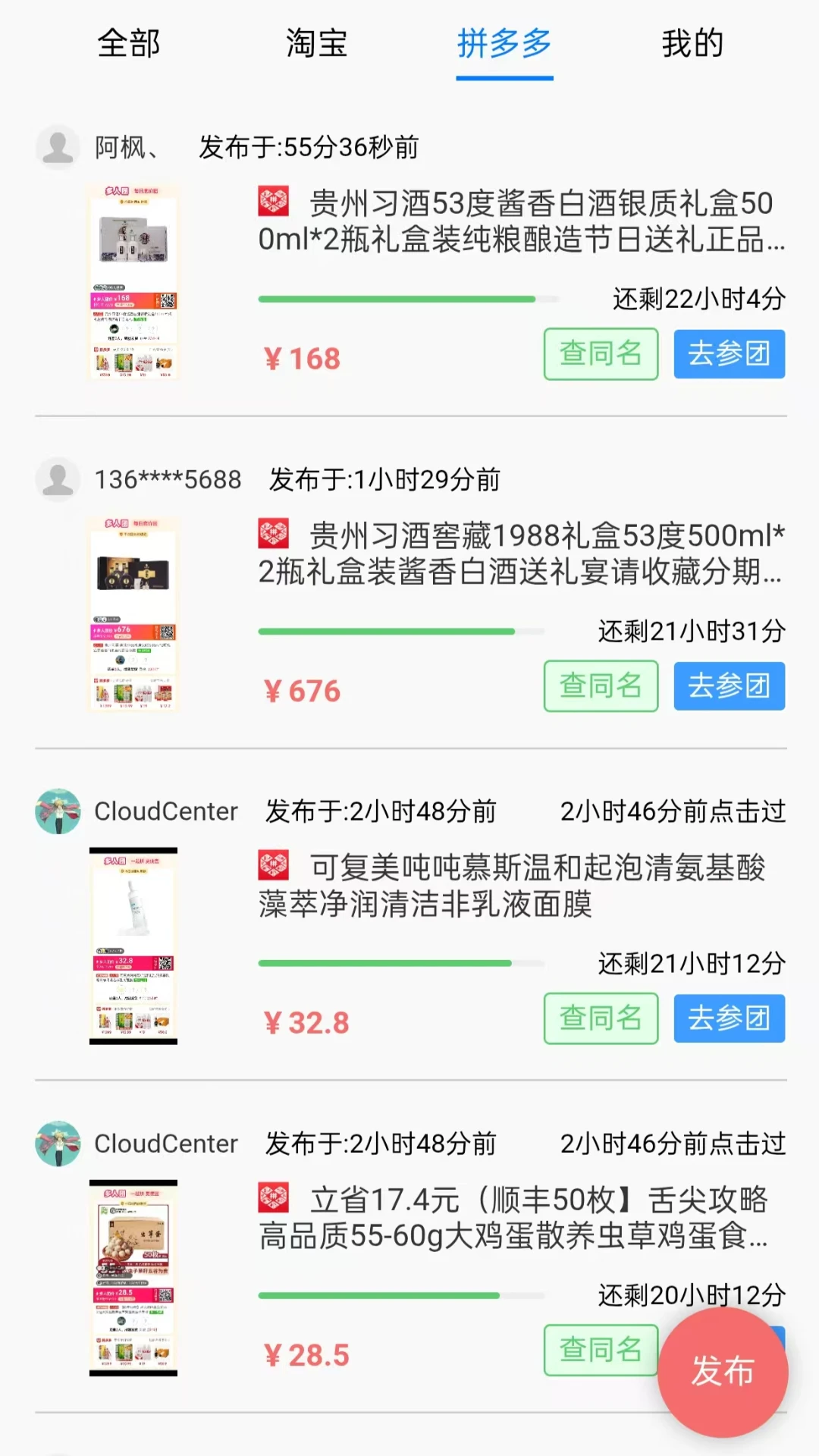Image resolution: width=819 pixels, height=1456 pixels.
Task: Tap 去参团 for the ¥168 习酒银质礼盒
Action: click(729, 354)
